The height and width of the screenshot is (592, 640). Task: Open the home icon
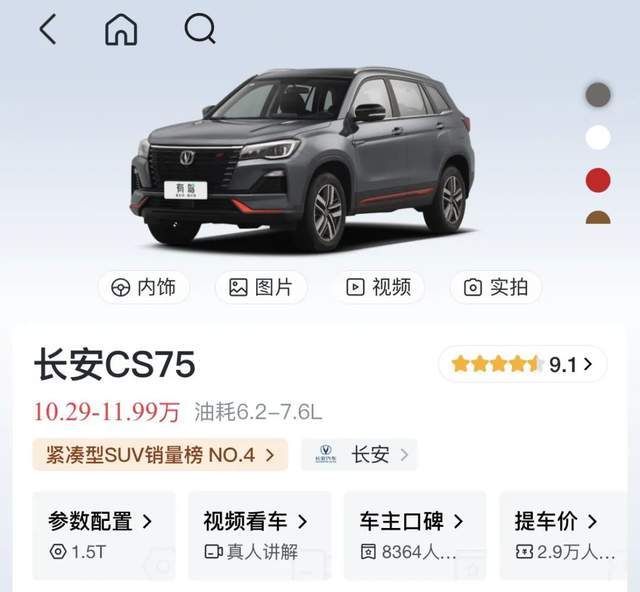coord(121,30)
